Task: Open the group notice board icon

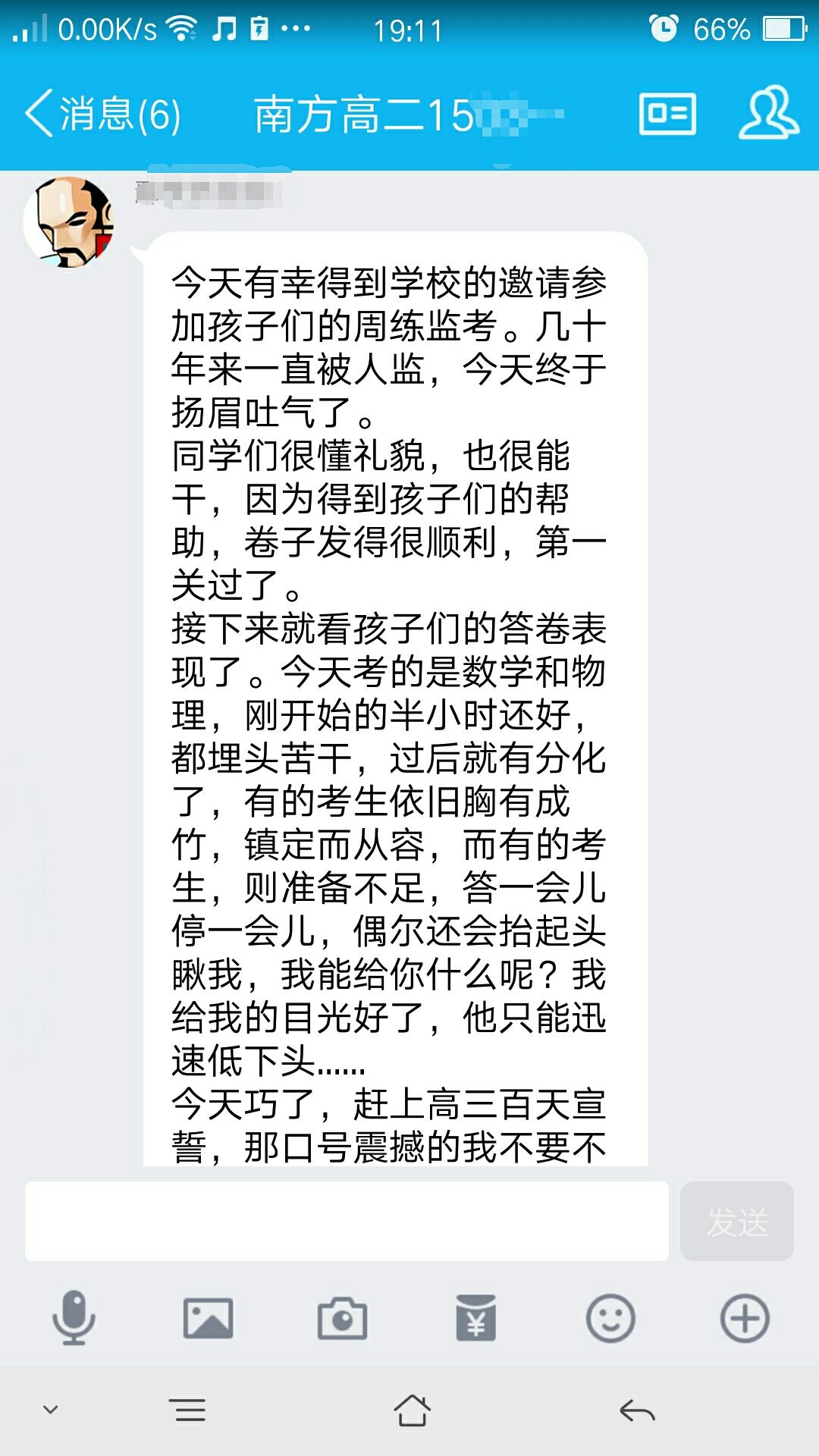Action: [x=667, y=115]
